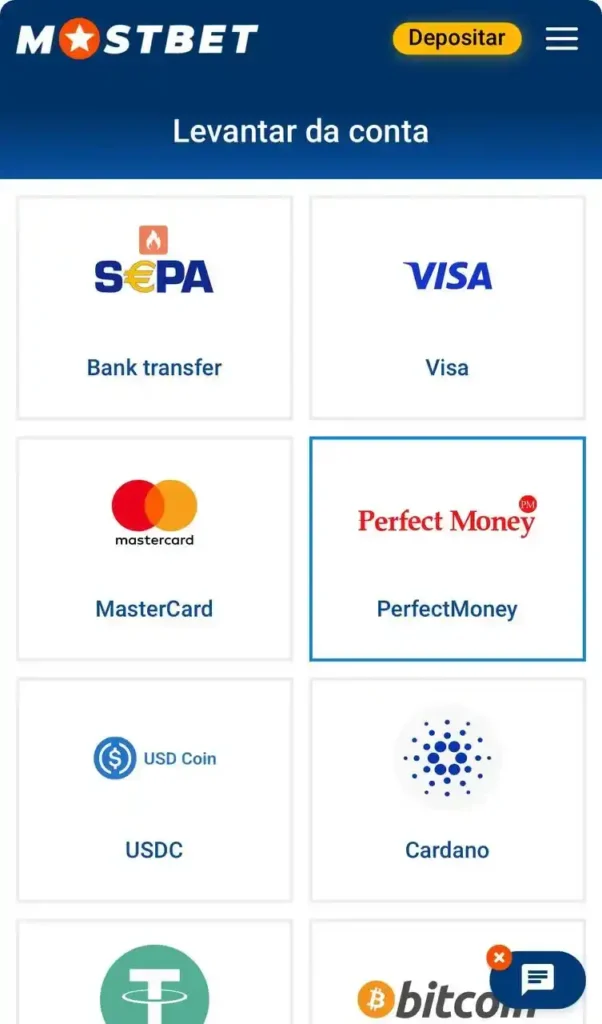
Task: Dismiss the chat widget
Action: 498,958
